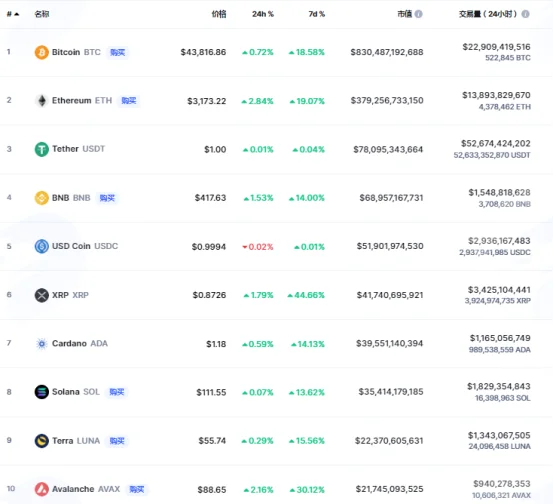Sort by the 7d % column header
Viewport: 554px width, 504px height.
[317, 14]
